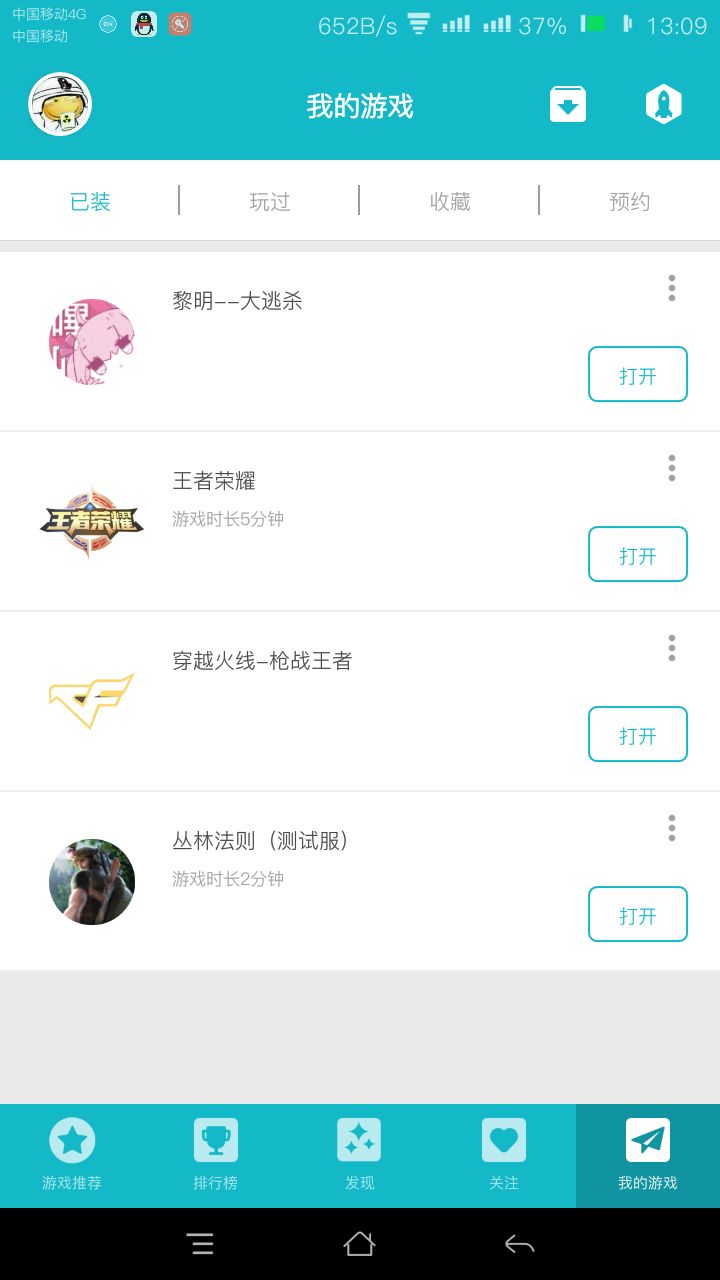
Task: Launch 穿越火线-枪战王者 with its 打开 button
Action: (638, 735)
